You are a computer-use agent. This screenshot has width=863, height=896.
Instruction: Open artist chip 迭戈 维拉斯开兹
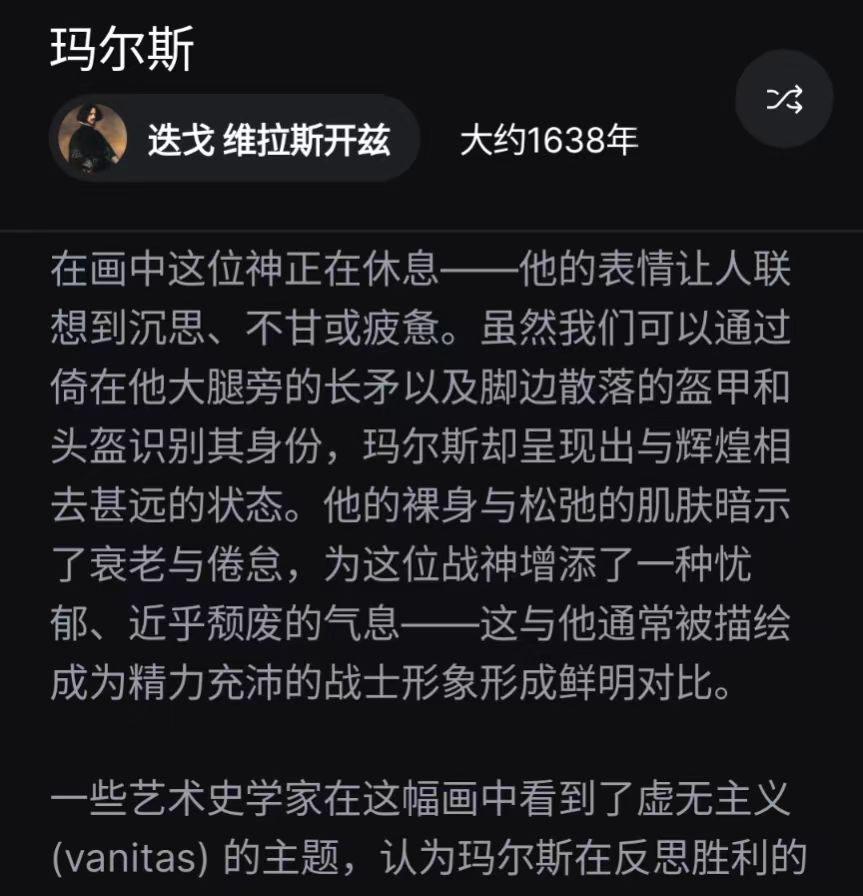click(234, 140)
